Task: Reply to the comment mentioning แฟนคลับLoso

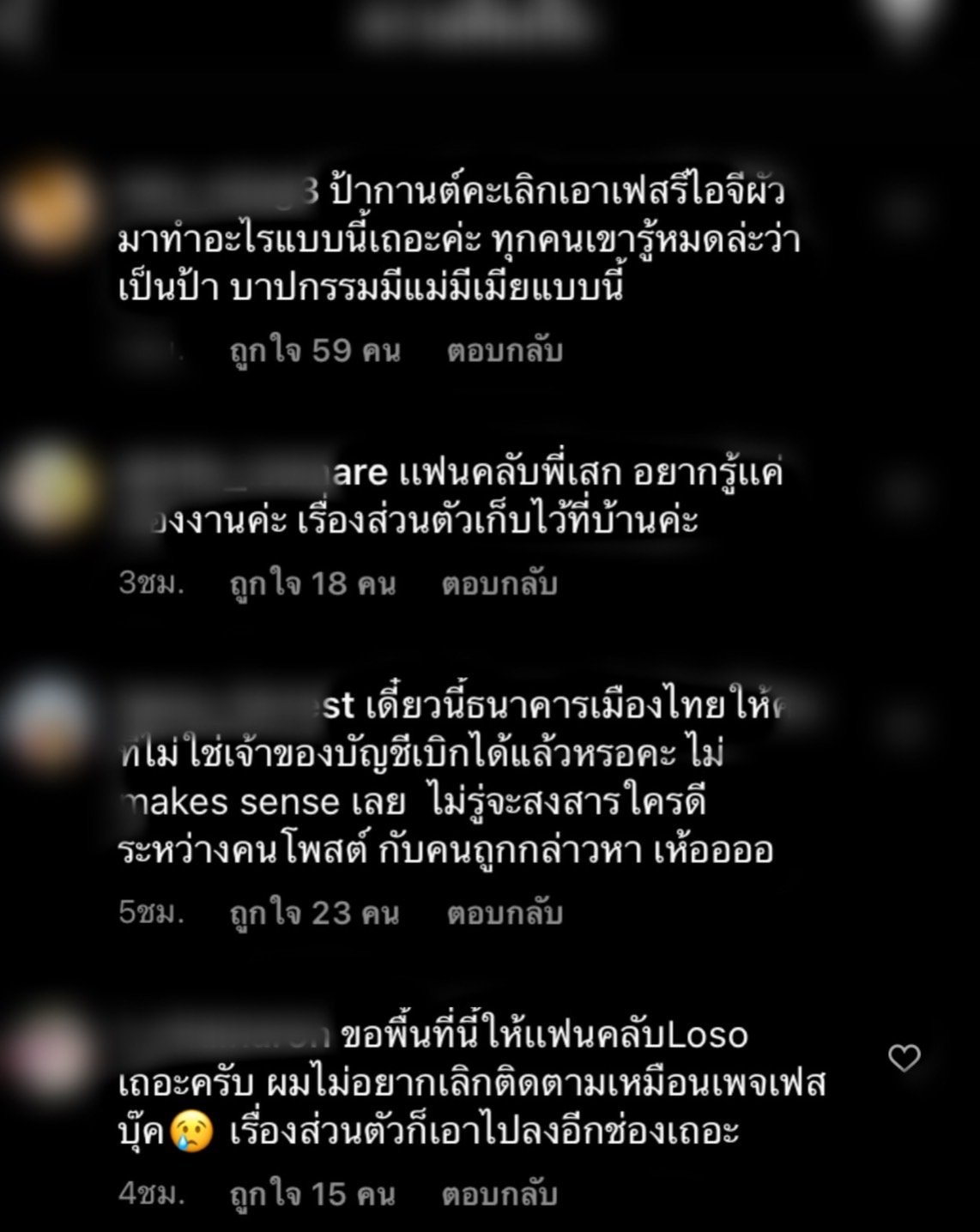Action: pyautogui.click(x=499, y=1195)
